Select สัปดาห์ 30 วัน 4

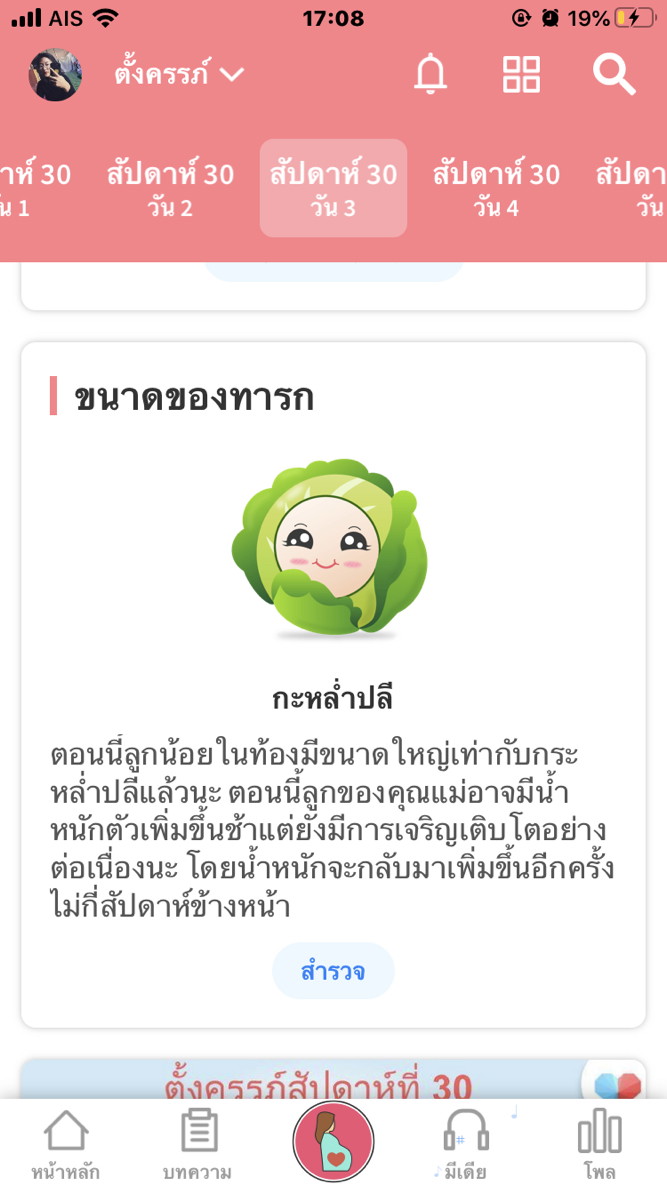pyautogui.click(x=496, y=189)
